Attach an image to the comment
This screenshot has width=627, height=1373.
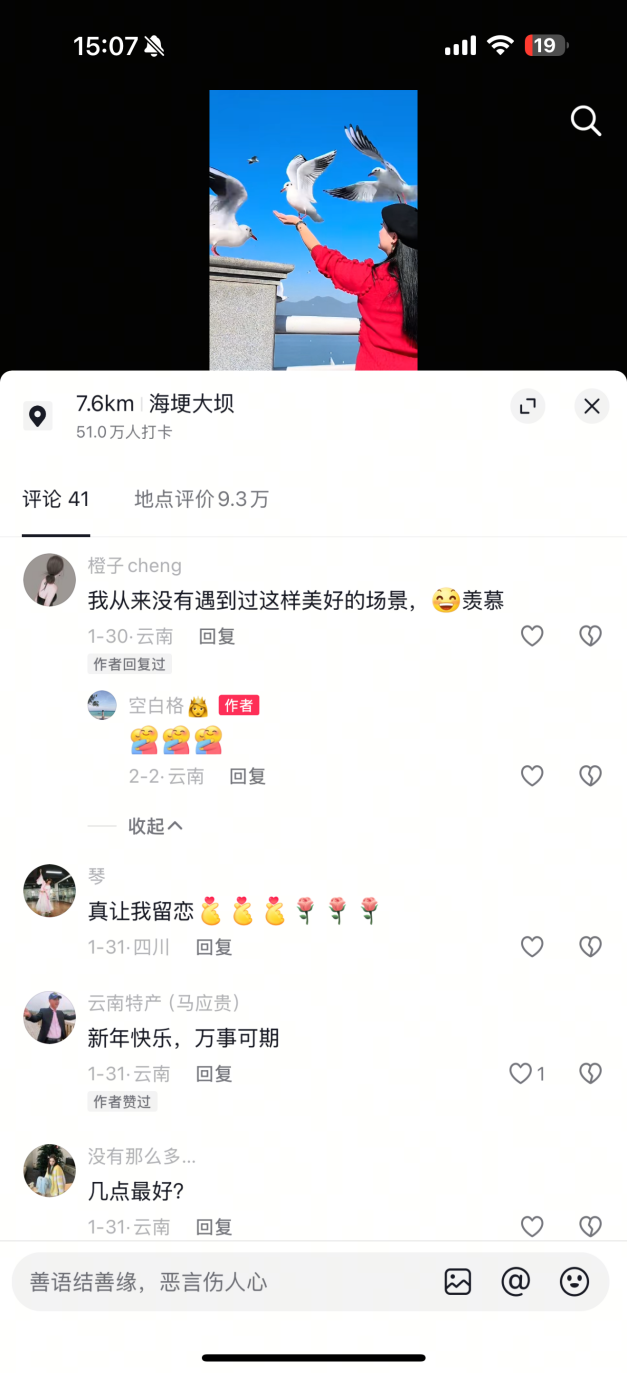click(x=458, y=1282)
